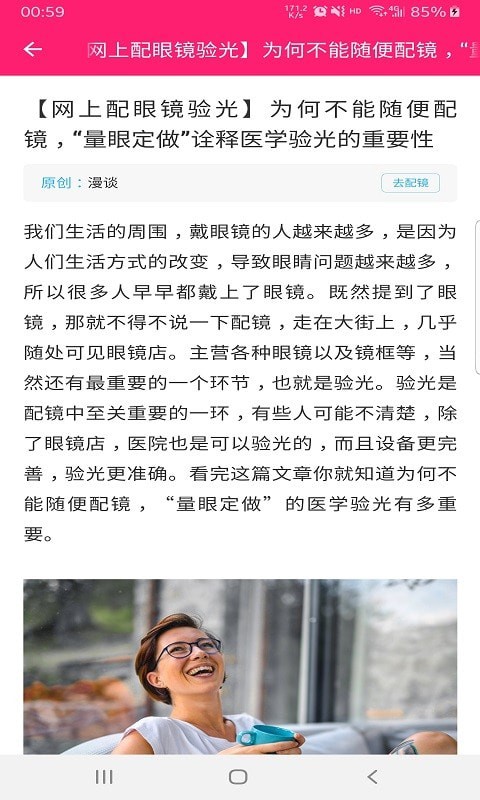Tap the 去配镜 button
Screen dimensions: 480x800
[410, 183]
